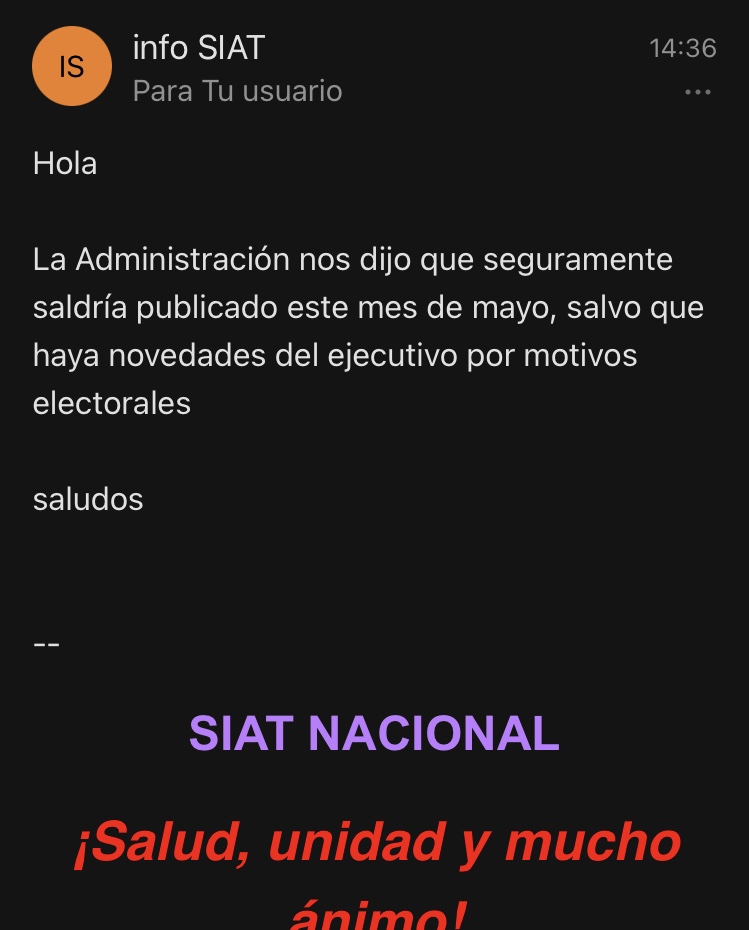Image resolution: width=749 pixels, height=930 pixels.
Task: Tap the info SIAT sender avatar
Action: tap(72, 66)
